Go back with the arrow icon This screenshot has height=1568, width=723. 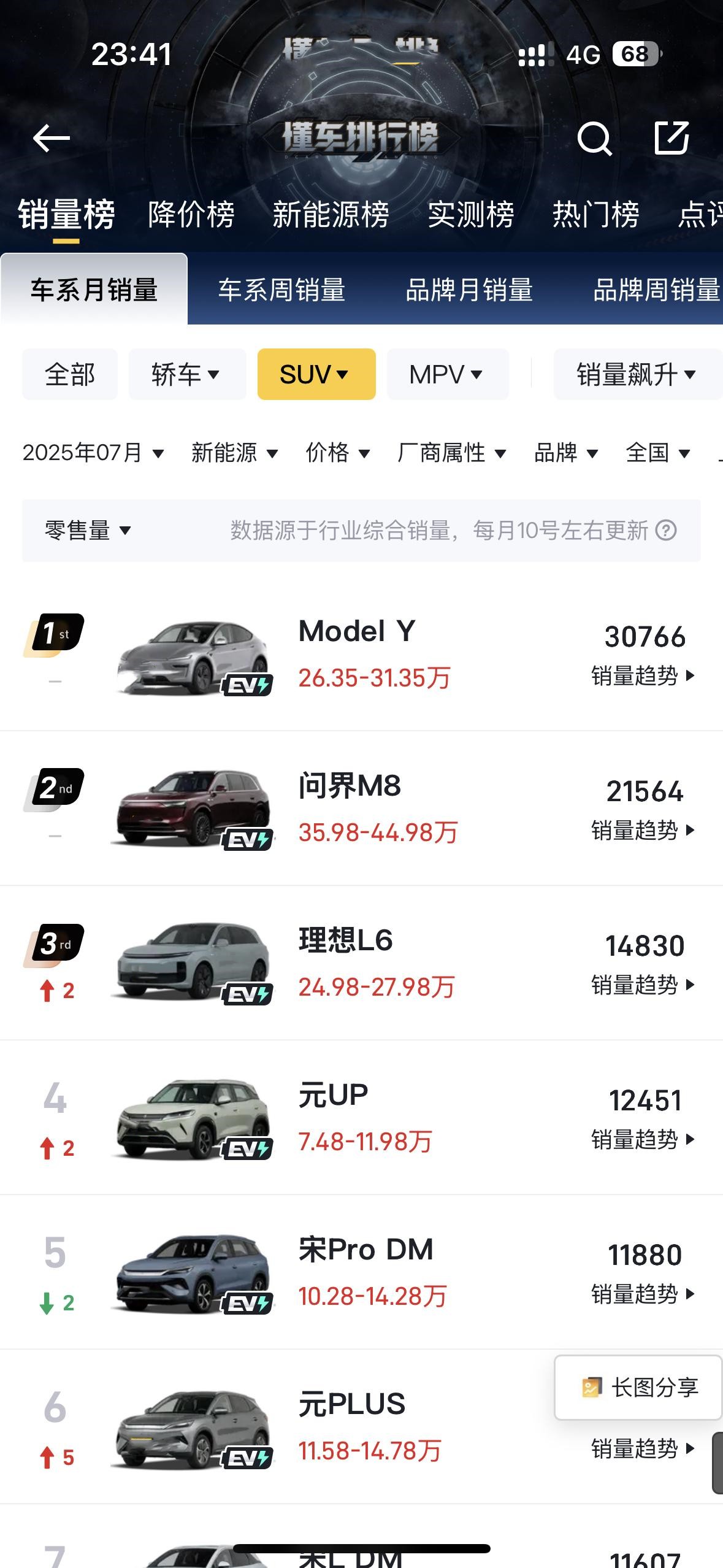[52, 138]
